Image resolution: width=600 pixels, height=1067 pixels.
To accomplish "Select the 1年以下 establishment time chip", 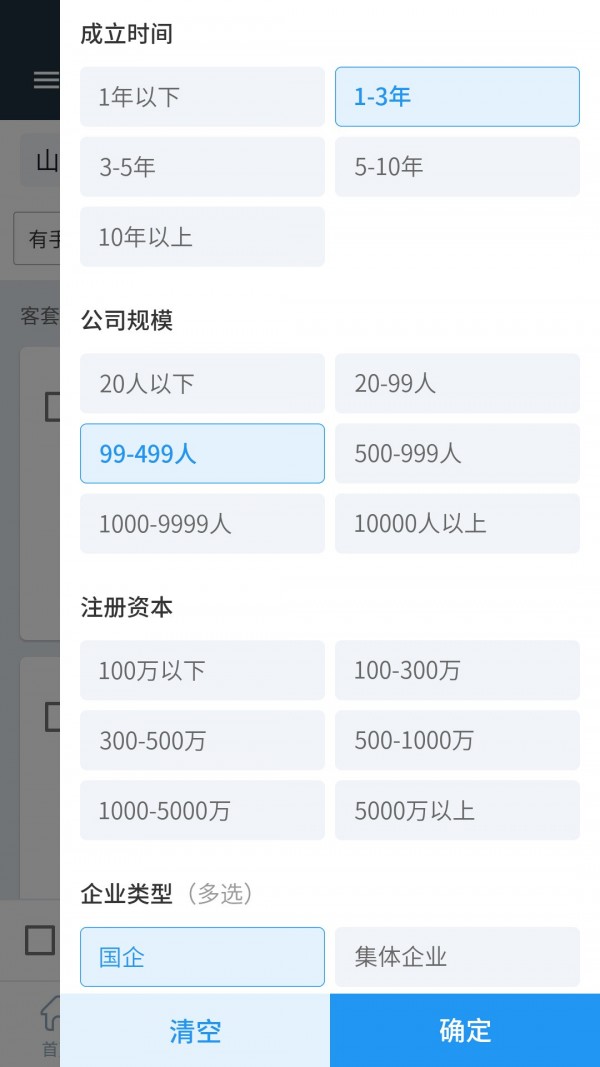I will click(x=202, y=97).
